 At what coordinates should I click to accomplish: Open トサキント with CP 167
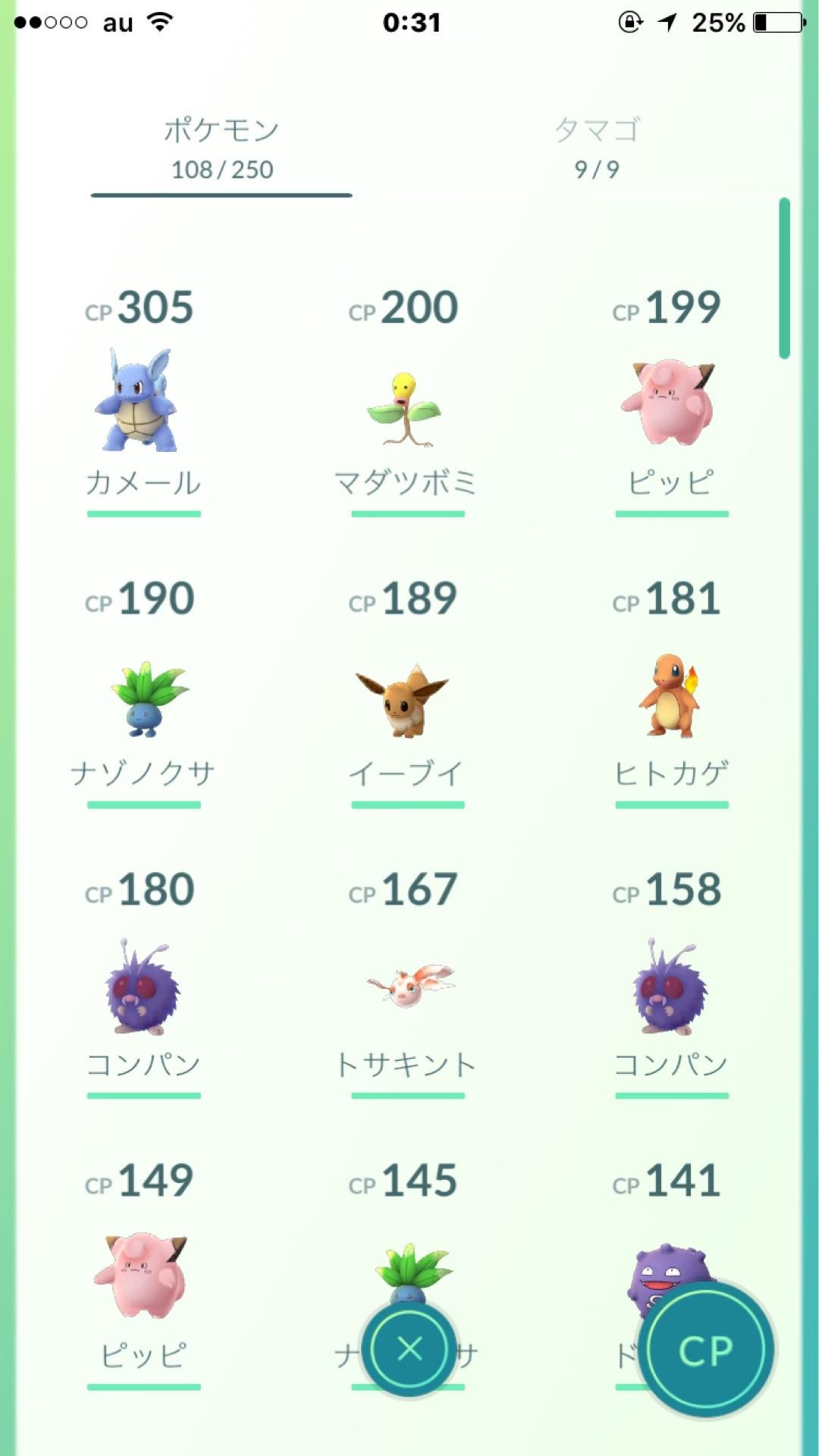[x=408, y=984]
